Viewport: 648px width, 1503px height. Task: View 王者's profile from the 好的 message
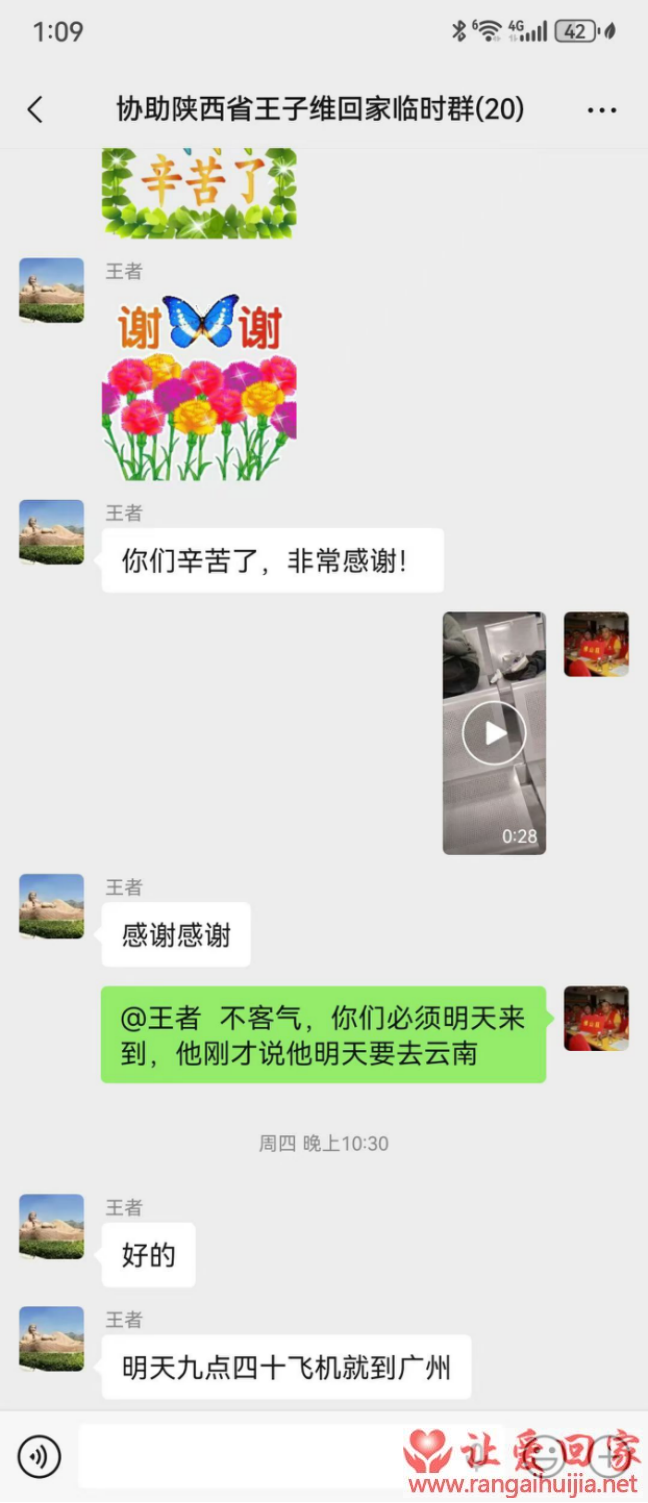pos(51,1226)
